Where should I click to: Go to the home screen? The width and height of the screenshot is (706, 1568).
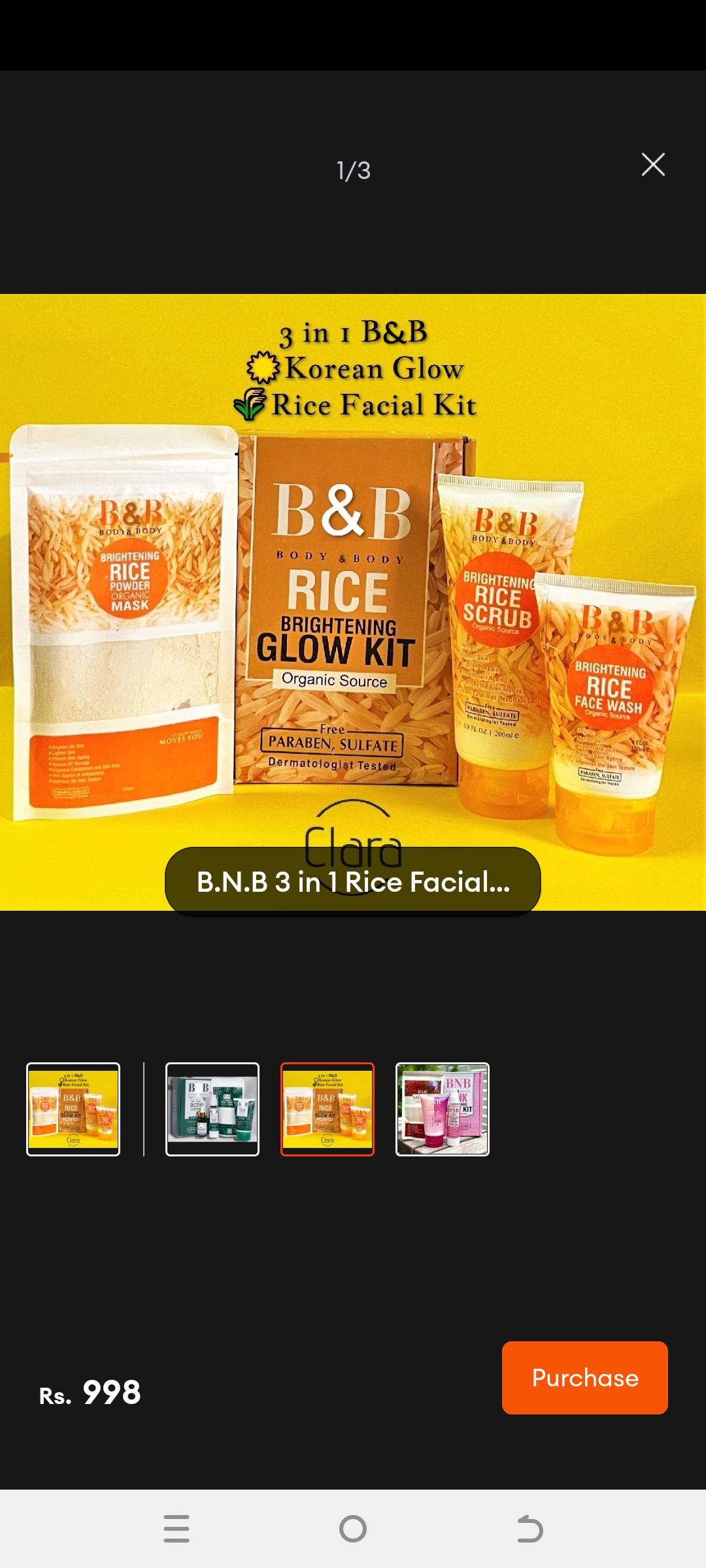tap(353, 1529)
